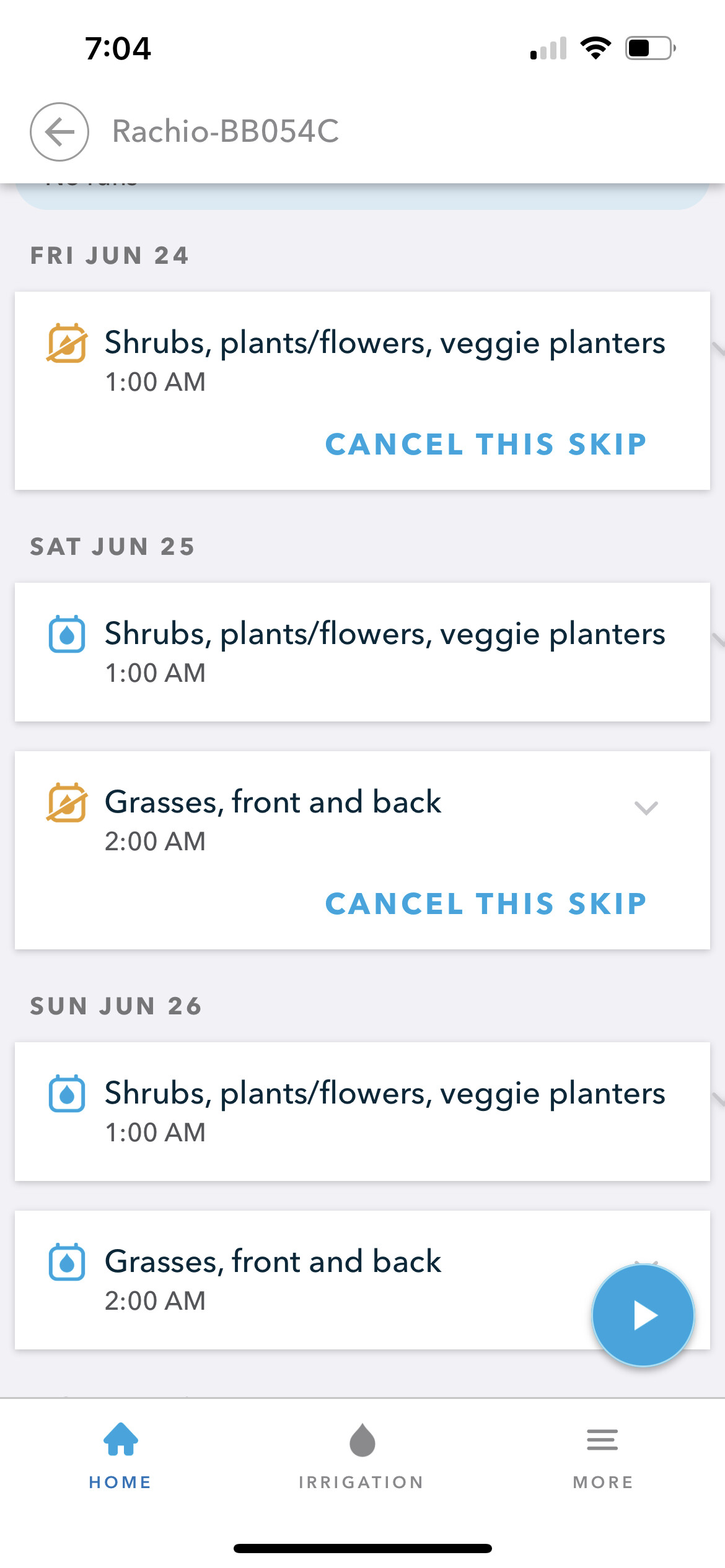Cancel the skip for Fri Jun 24 Shrubs
The height and width of the screenshot is (1568, 725).
coord(486,445)
